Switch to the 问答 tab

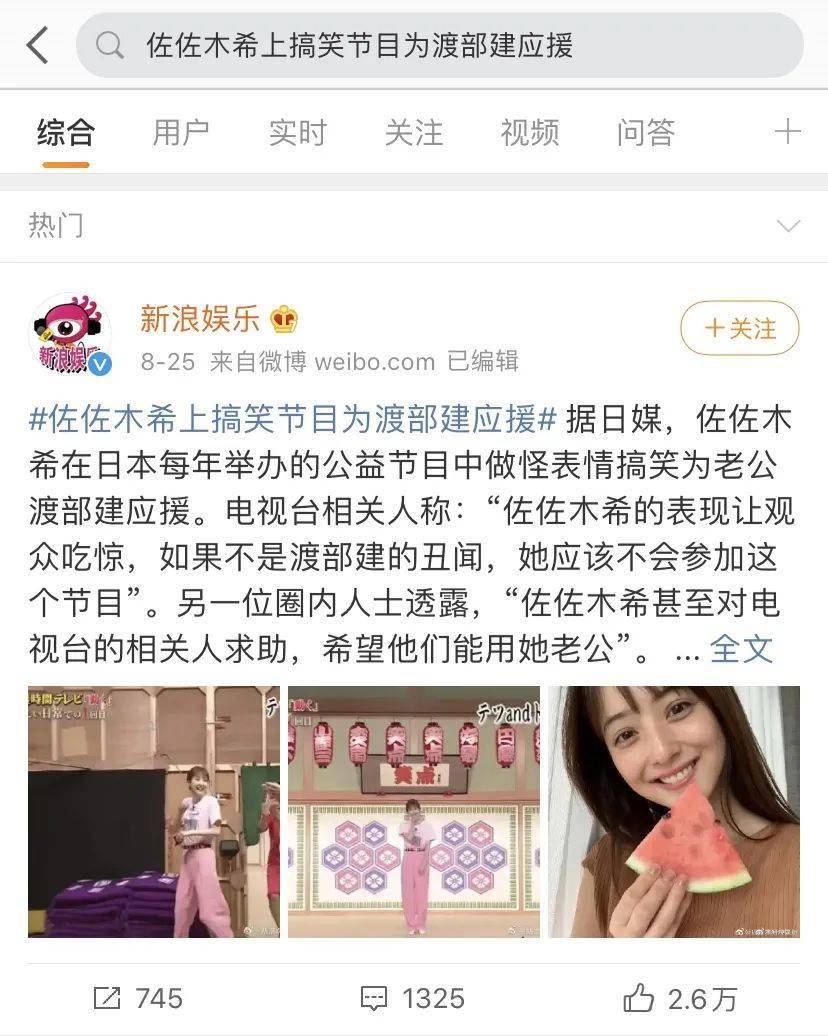645,132
